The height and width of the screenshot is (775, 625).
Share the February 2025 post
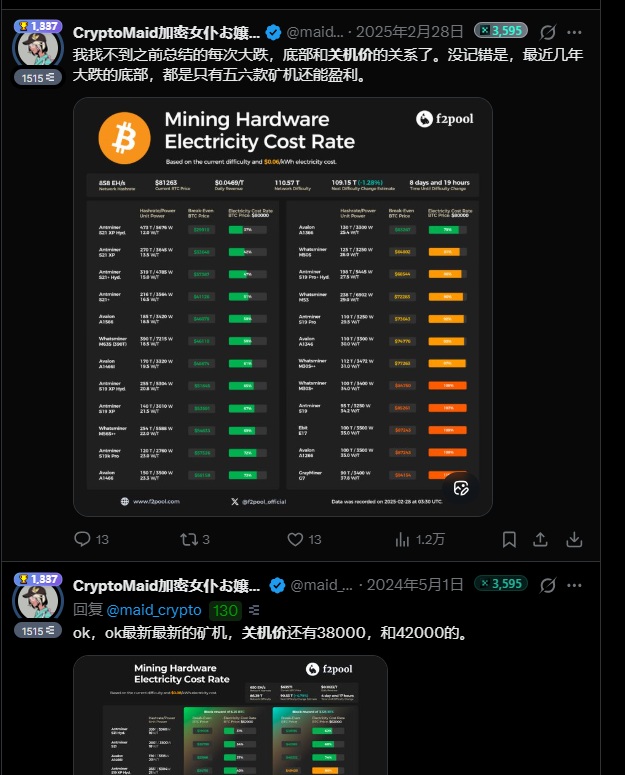(541, 539)
